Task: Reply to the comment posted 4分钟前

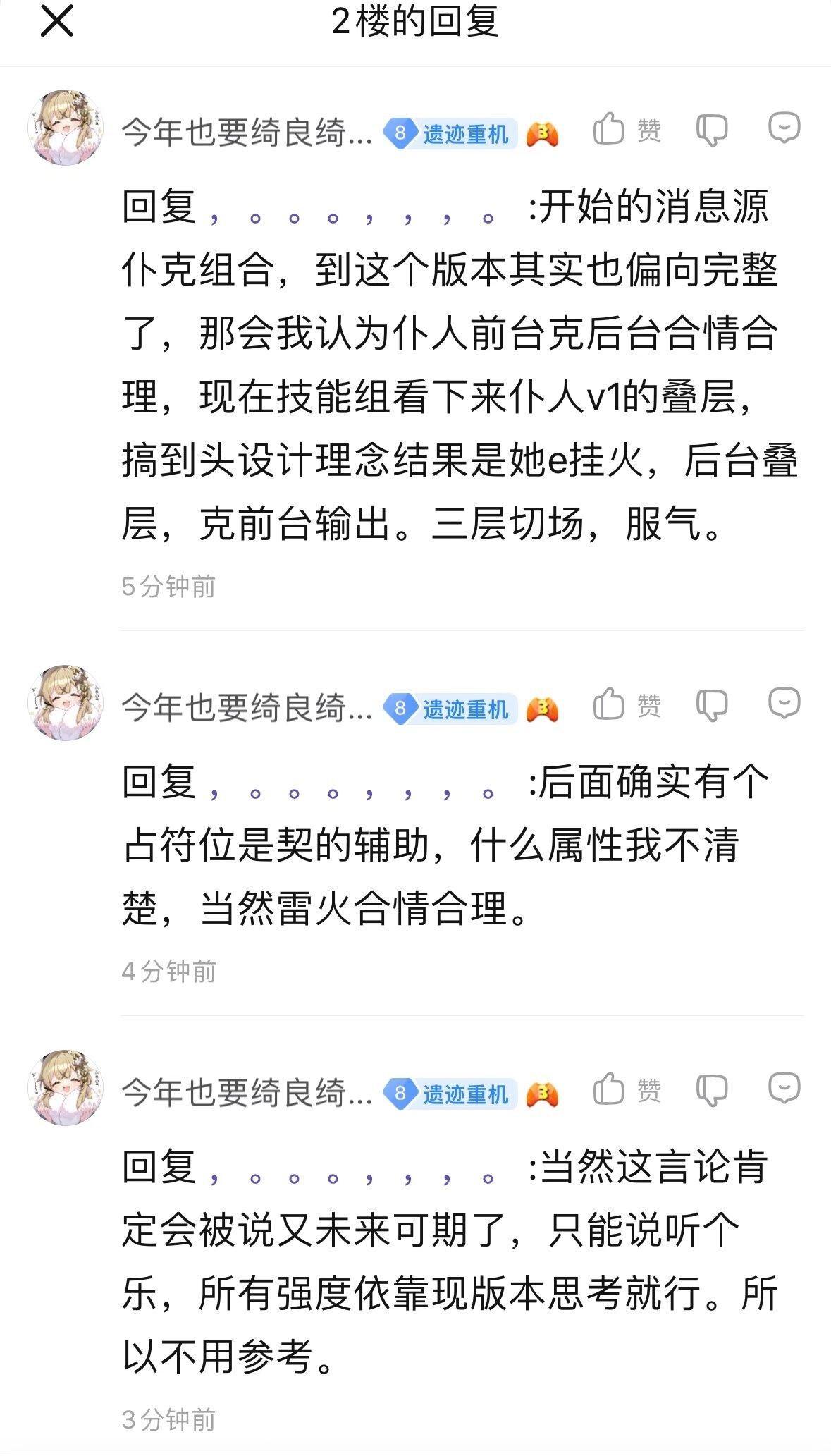Action: pyautogui.click(x=784, y=704)
